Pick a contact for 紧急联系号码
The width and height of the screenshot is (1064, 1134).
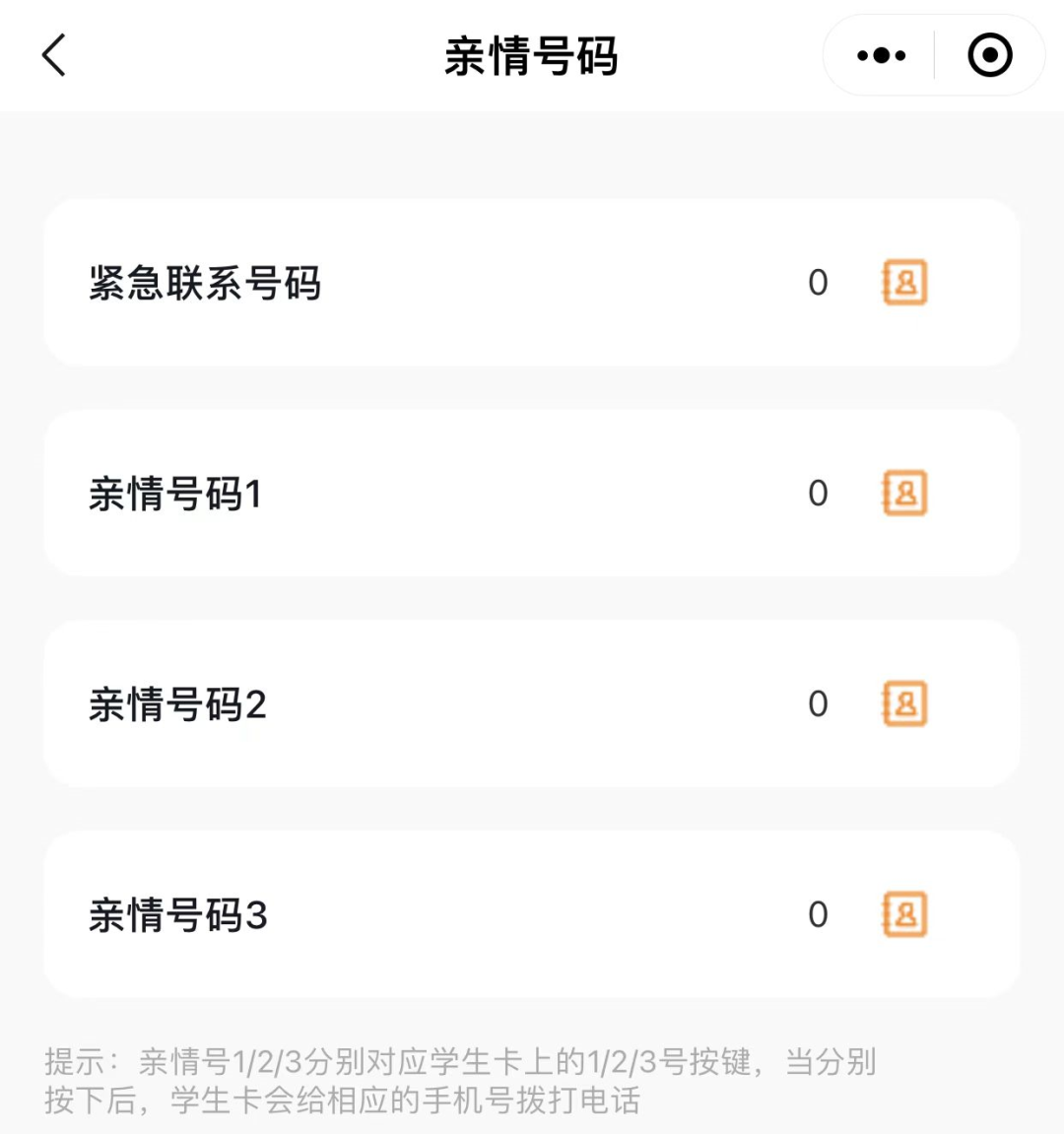click(x=904, y=283)
